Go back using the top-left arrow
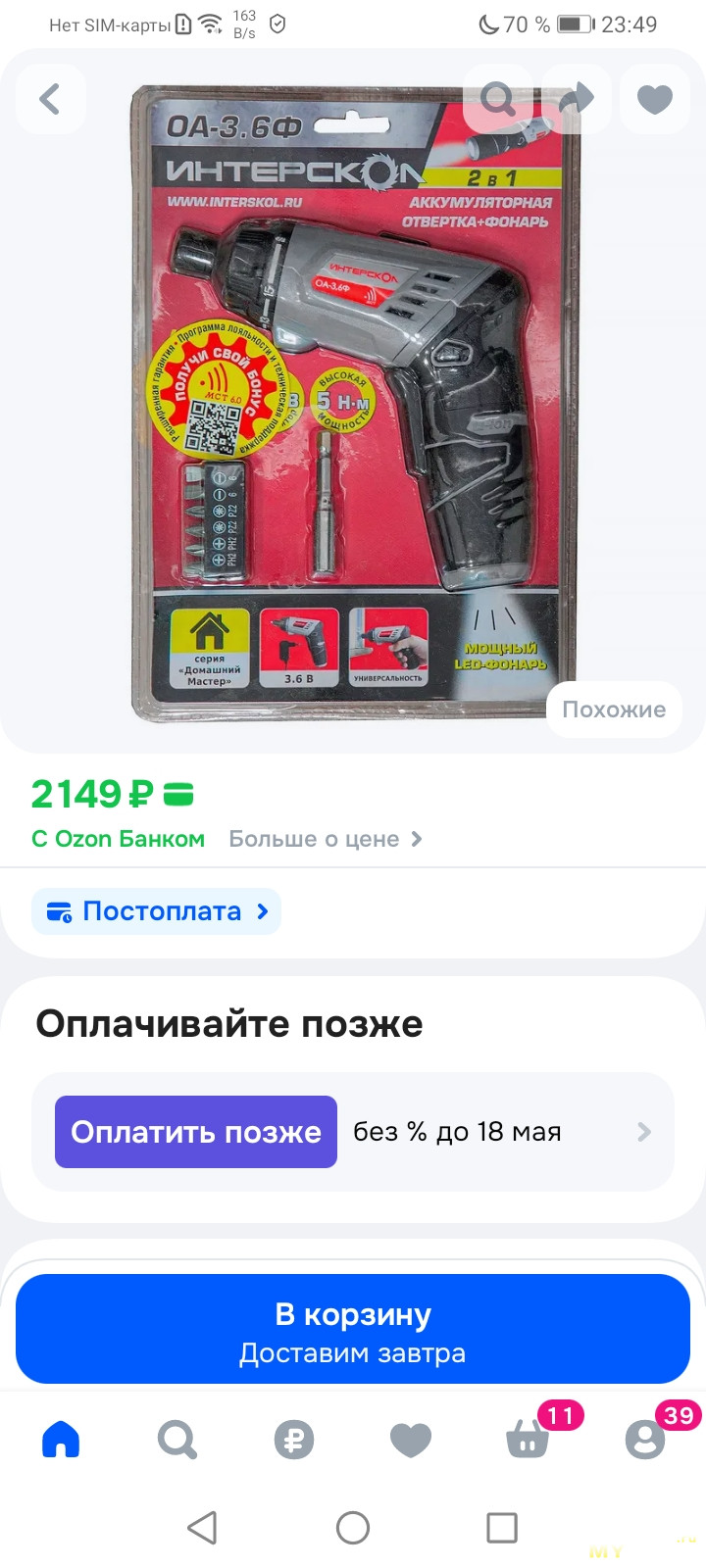The height and width of the screenshot is (1568, 706). coord(51,99)
